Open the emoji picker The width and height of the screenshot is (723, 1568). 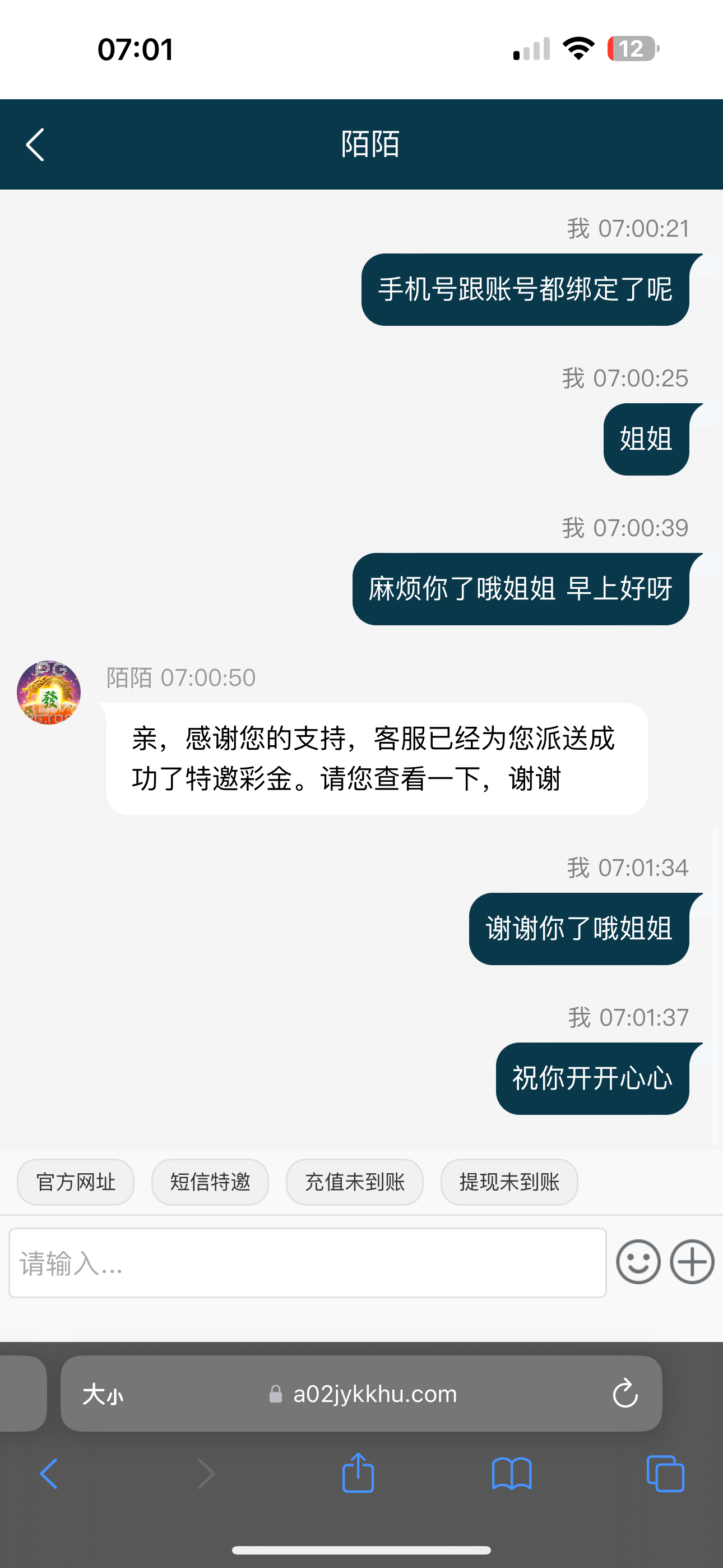(x=638, y=1262)
